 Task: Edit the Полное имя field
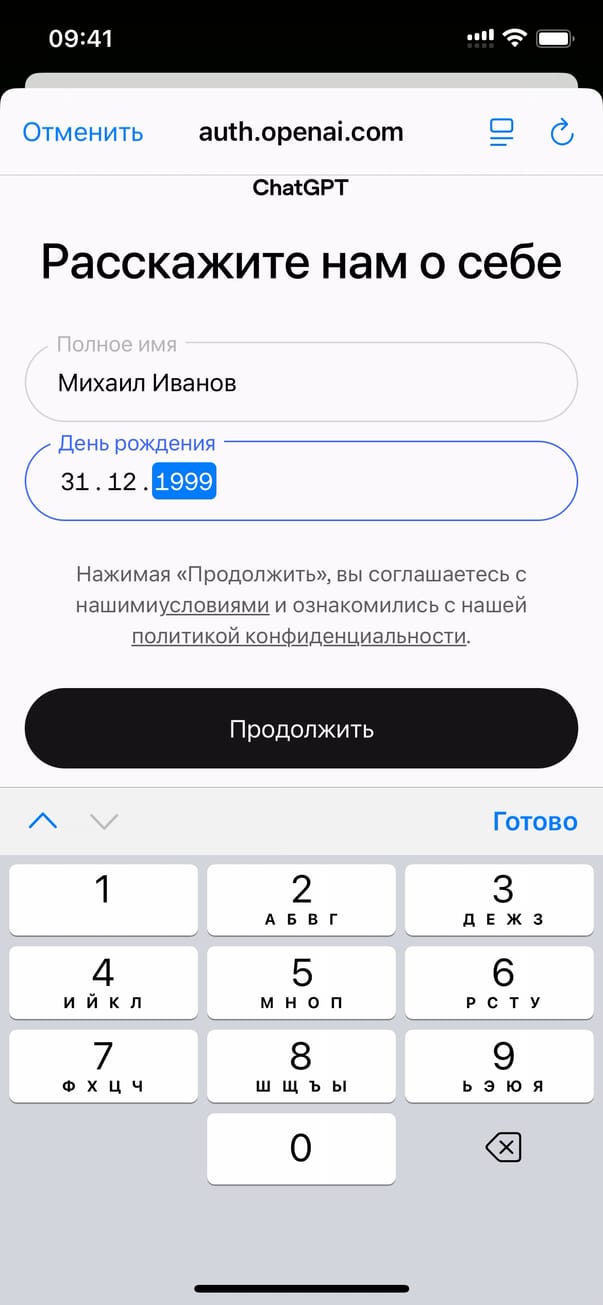click(300, 383)
